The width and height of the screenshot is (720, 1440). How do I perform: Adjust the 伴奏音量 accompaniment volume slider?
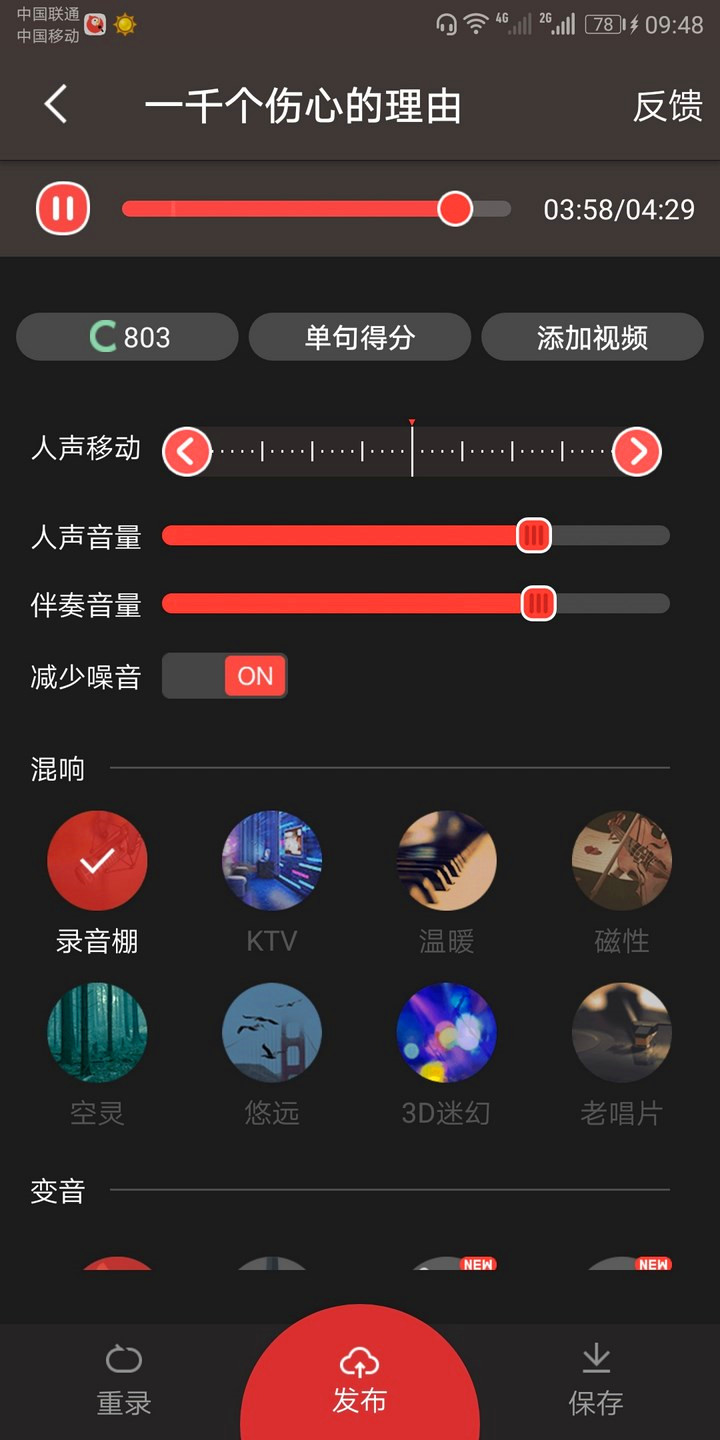(538, 603)
